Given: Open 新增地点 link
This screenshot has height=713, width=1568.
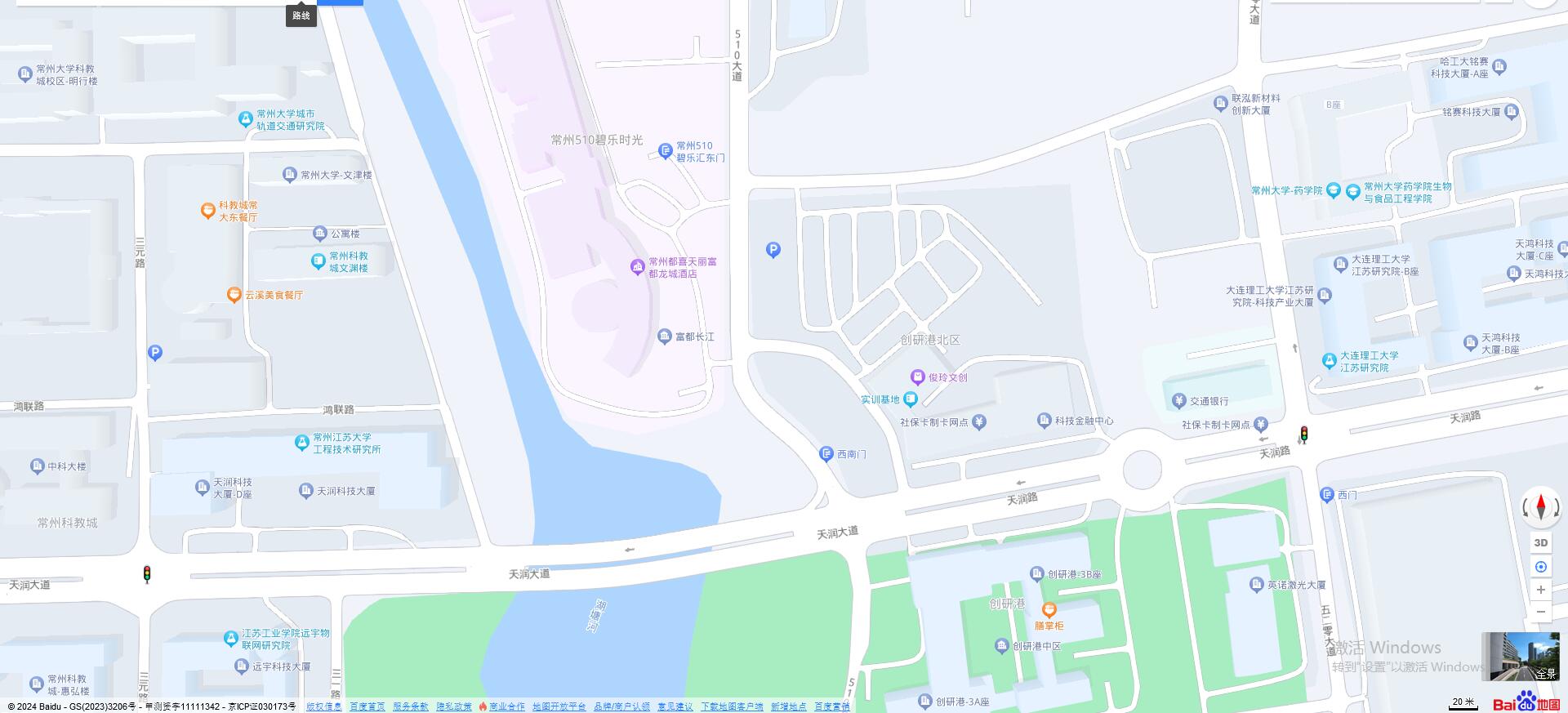Looking at the screenshot, I should (788, 706).
